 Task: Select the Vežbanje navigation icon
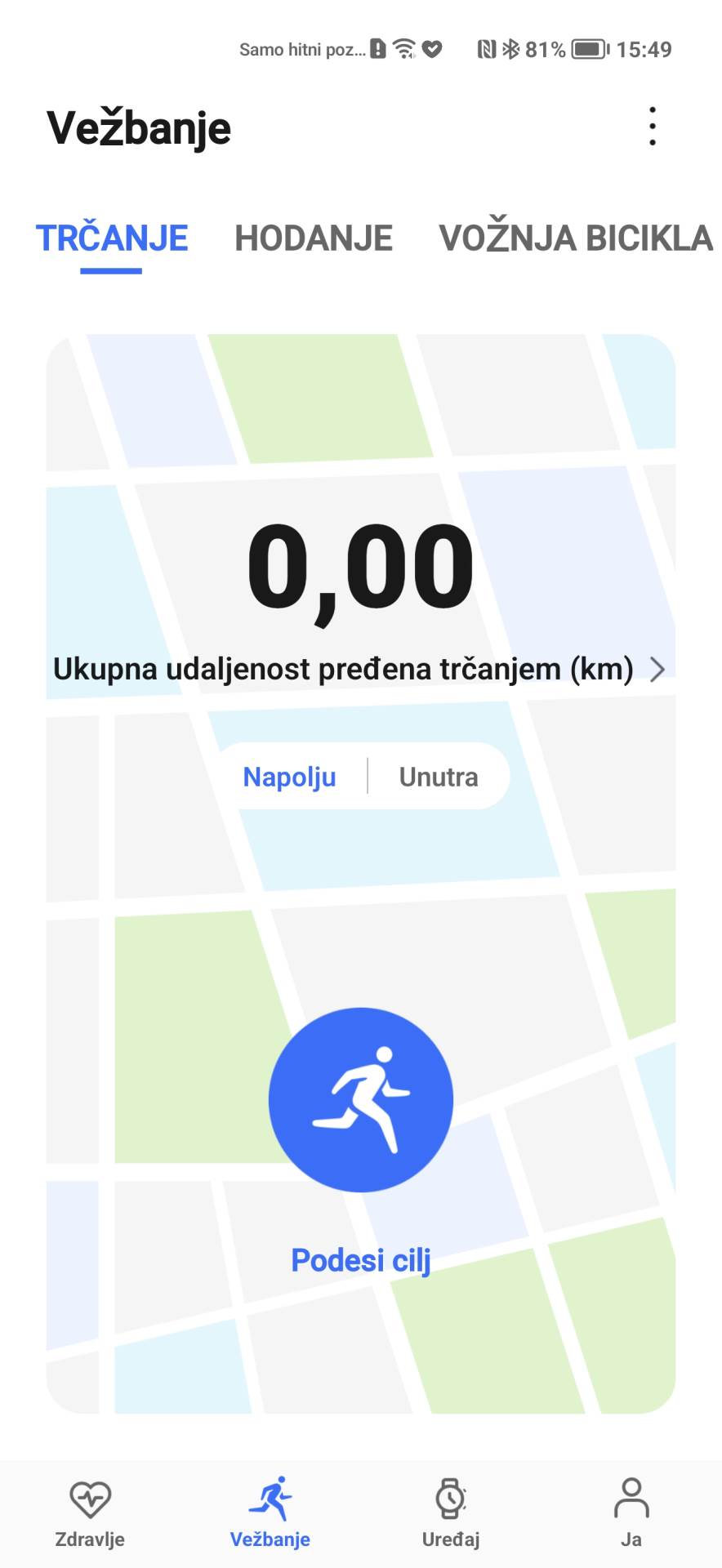272,1497
